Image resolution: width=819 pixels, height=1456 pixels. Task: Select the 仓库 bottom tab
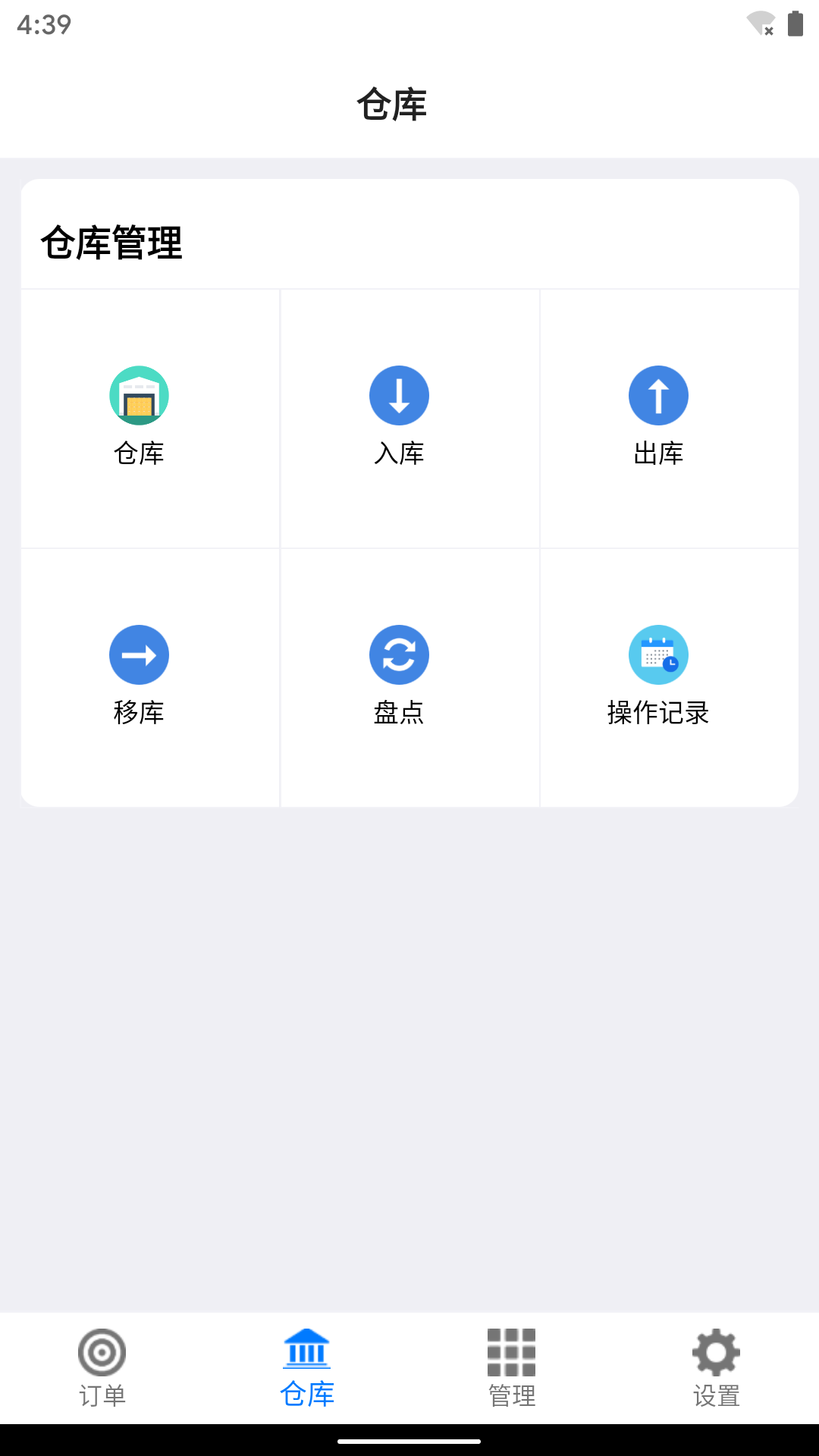pyautogui.click(x=307, y=1368)
